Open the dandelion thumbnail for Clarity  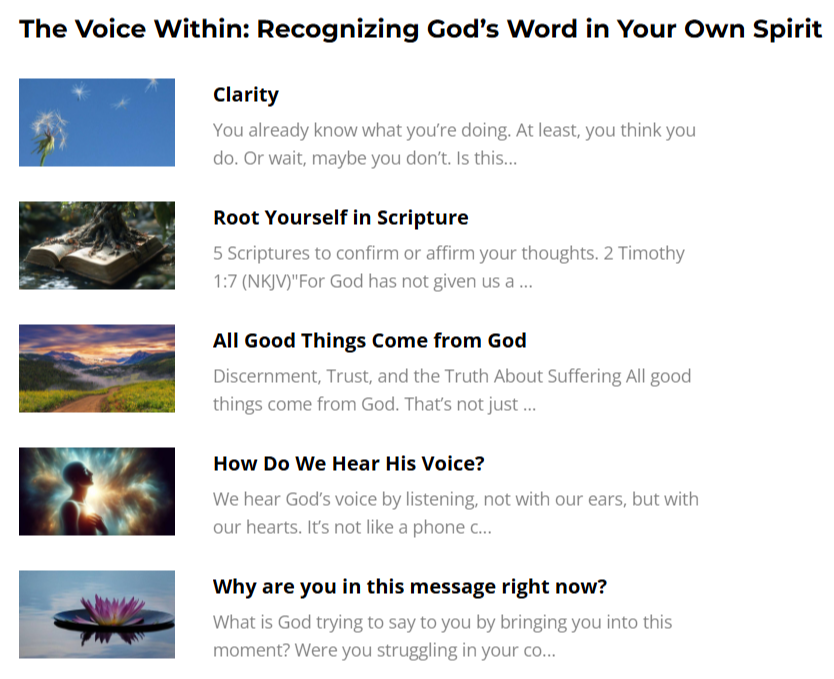[x=97, y=122]
